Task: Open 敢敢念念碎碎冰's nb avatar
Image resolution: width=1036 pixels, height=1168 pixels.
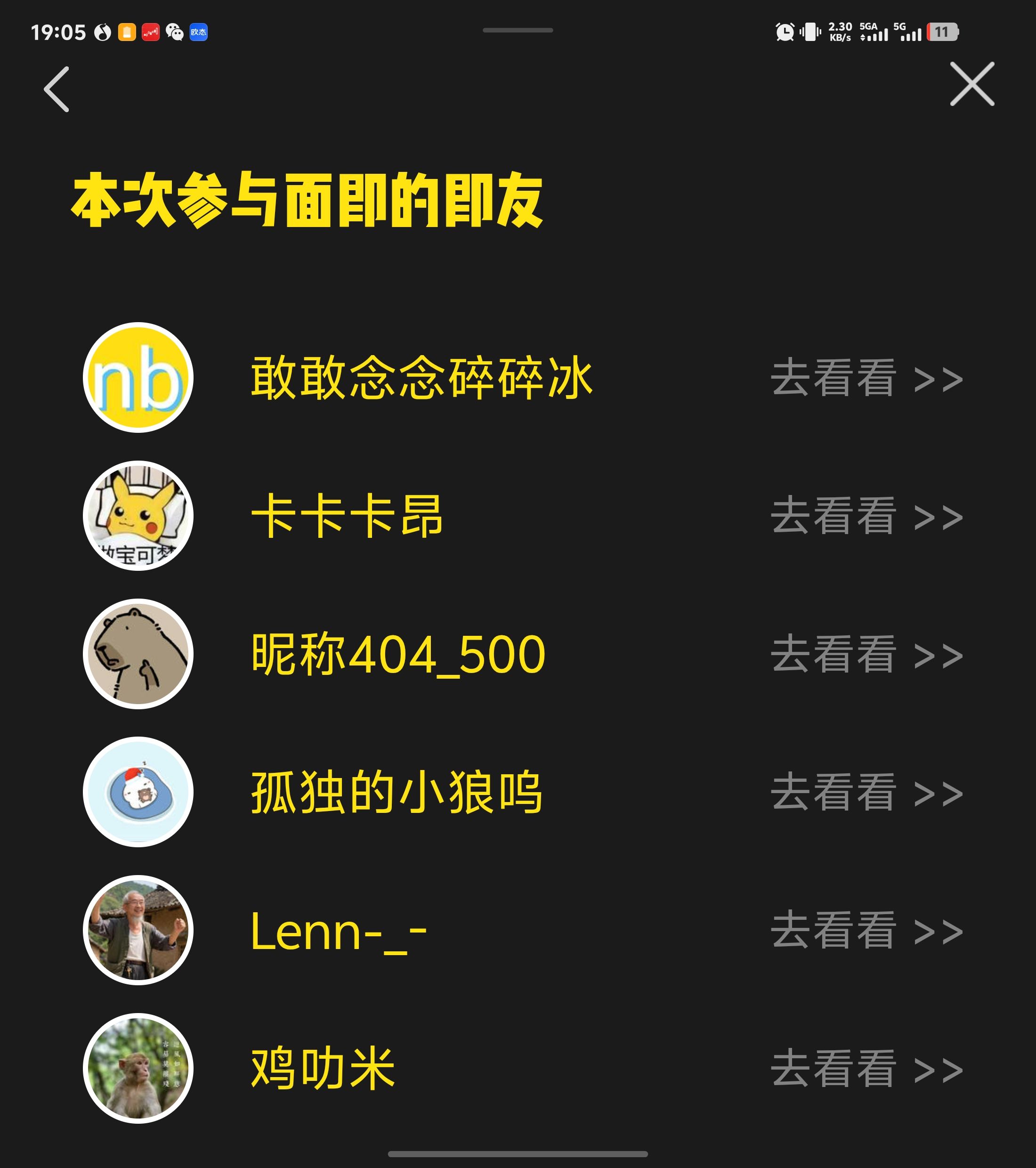Action: 138,378
